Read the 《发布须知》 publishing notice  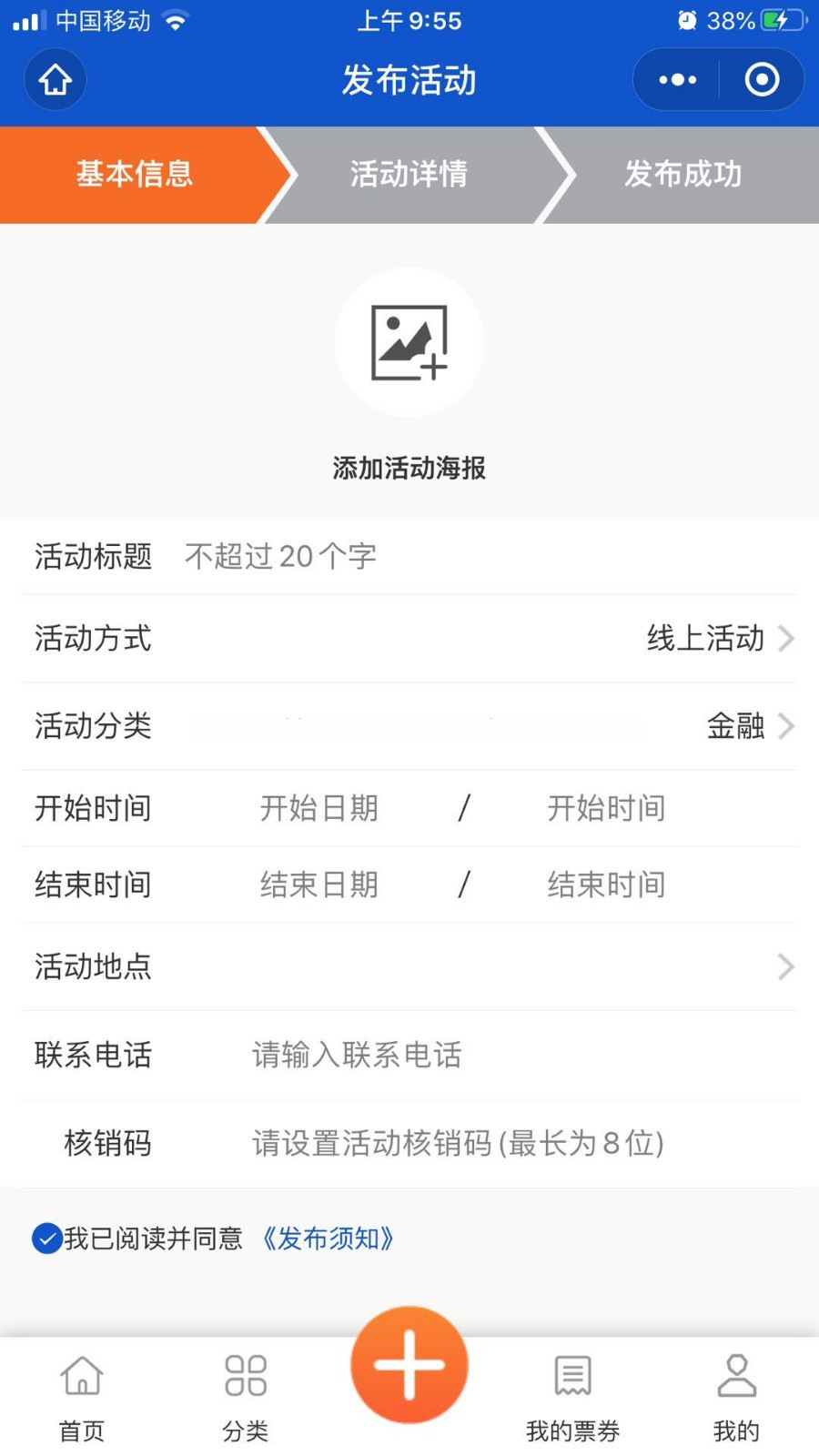tap(328, 1239)
